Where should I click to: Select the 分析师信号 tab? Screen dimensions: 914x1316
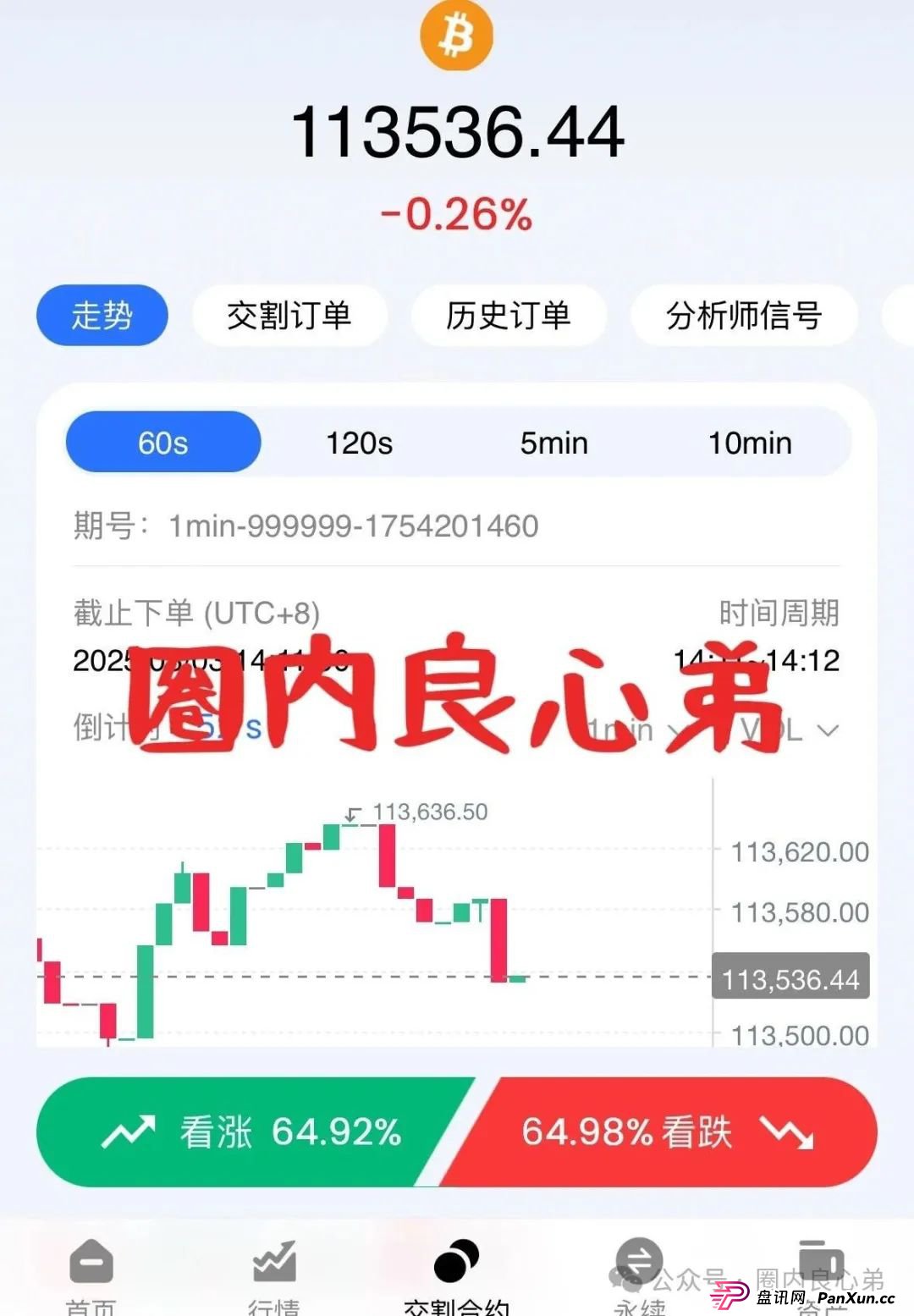(745, 315)
